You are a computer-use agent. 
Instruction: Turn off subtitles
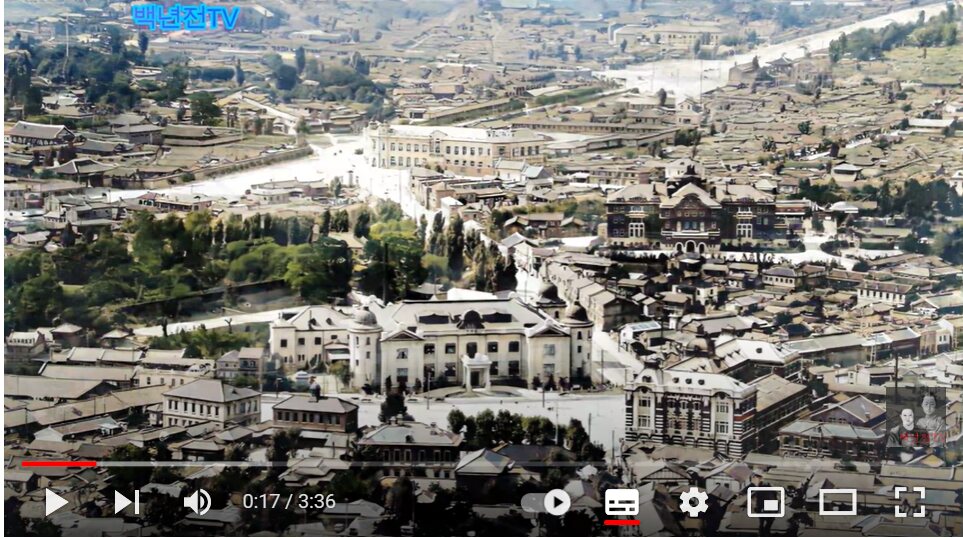pyautogui.click(x=622, y=502)
